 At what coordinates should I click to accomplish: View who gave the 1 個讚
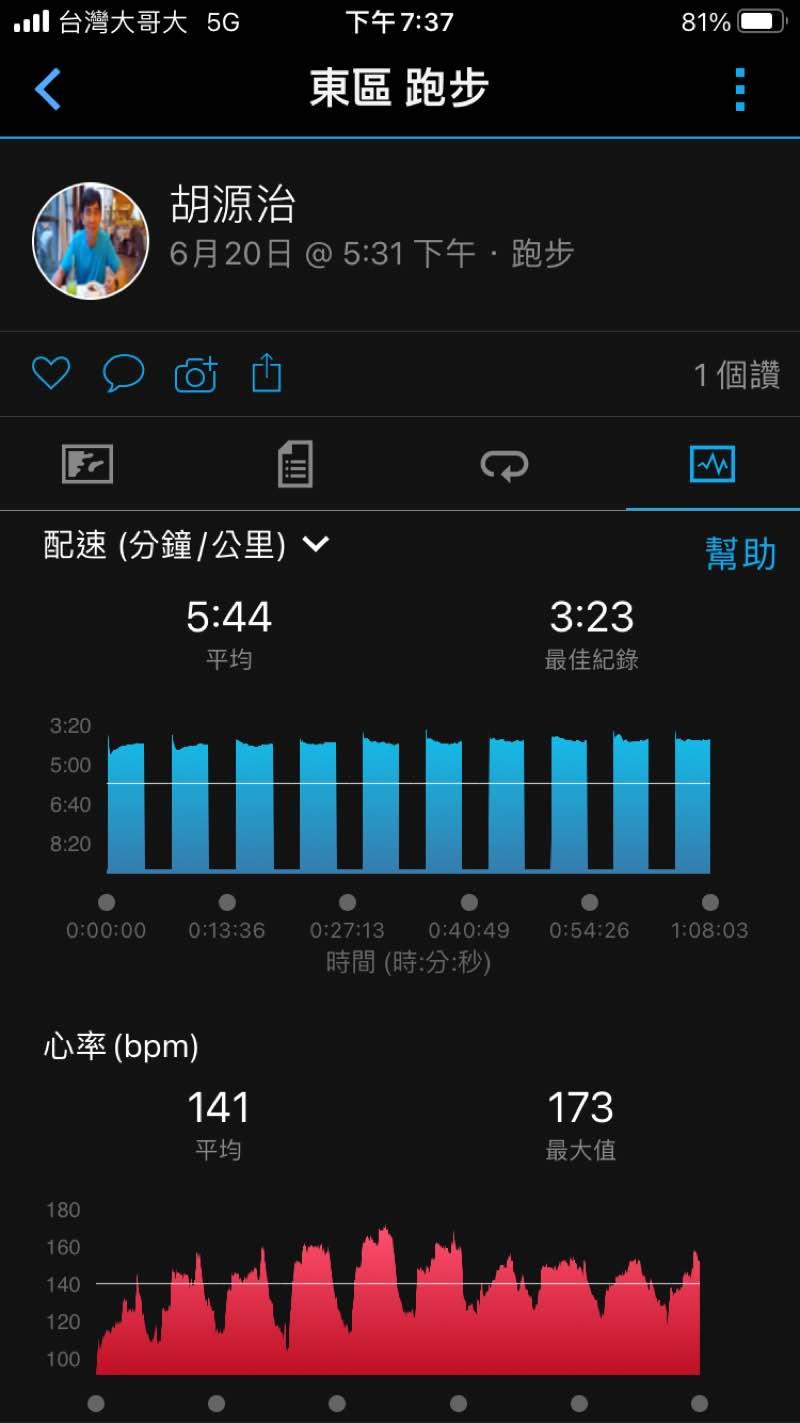point(736,375)
